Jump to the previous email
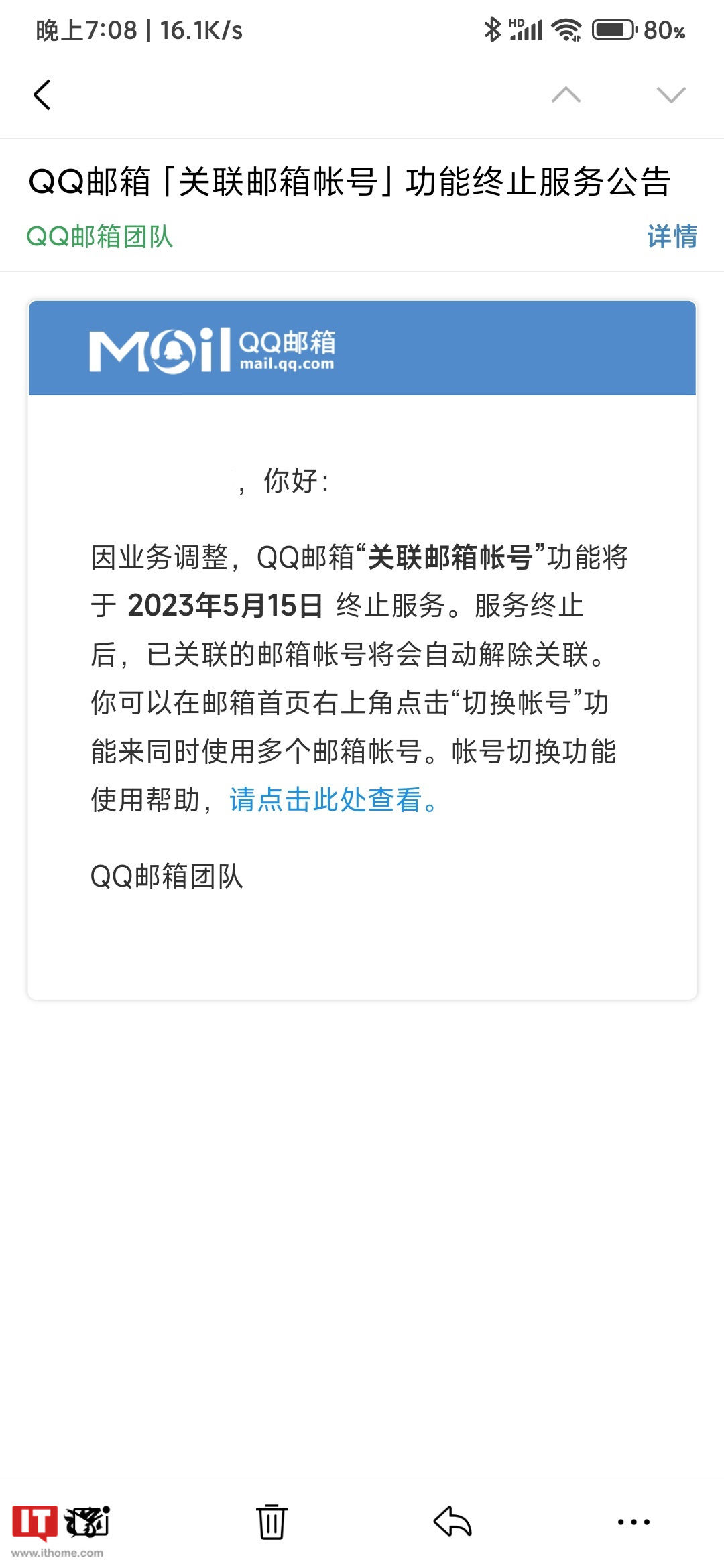The image size is (724, 1568). pyautogui.click(x=566, y=95)
